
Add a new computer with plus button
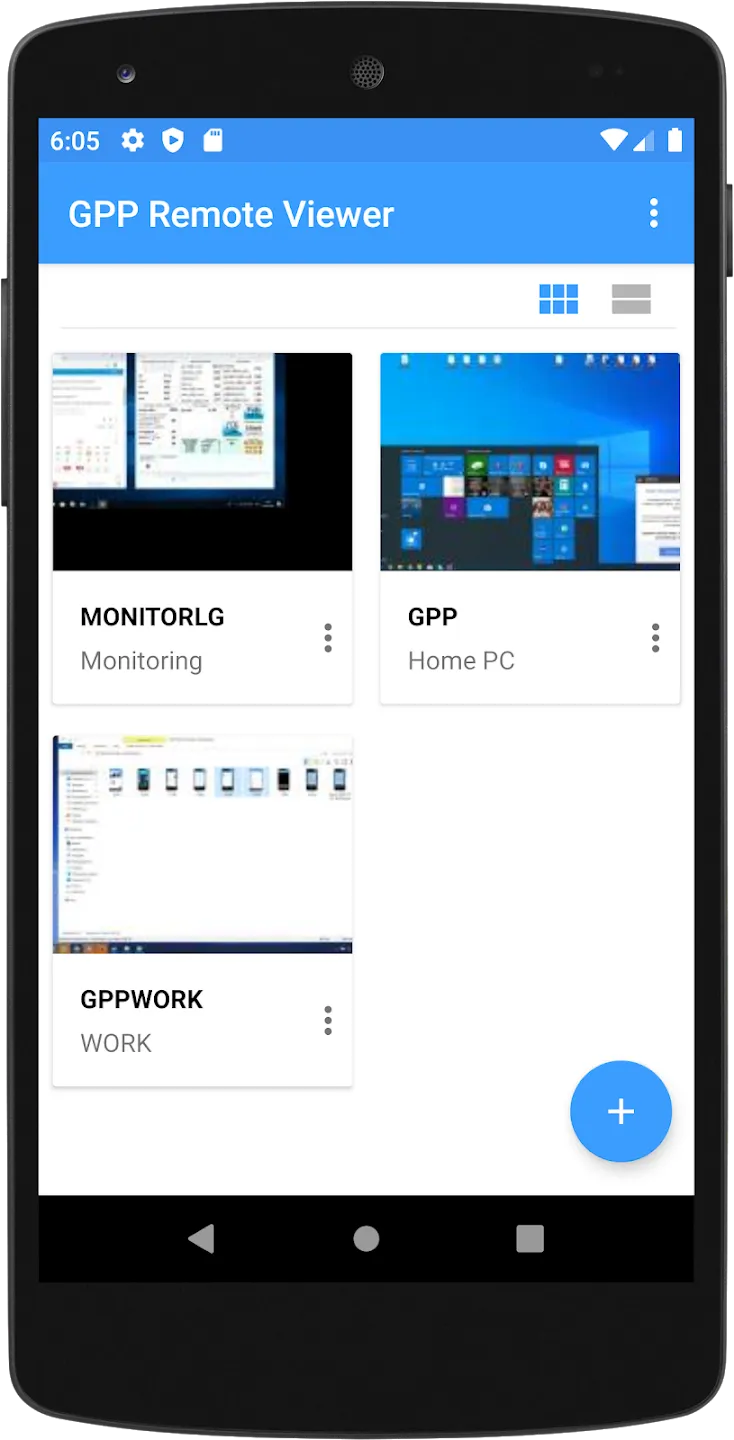621,1111
